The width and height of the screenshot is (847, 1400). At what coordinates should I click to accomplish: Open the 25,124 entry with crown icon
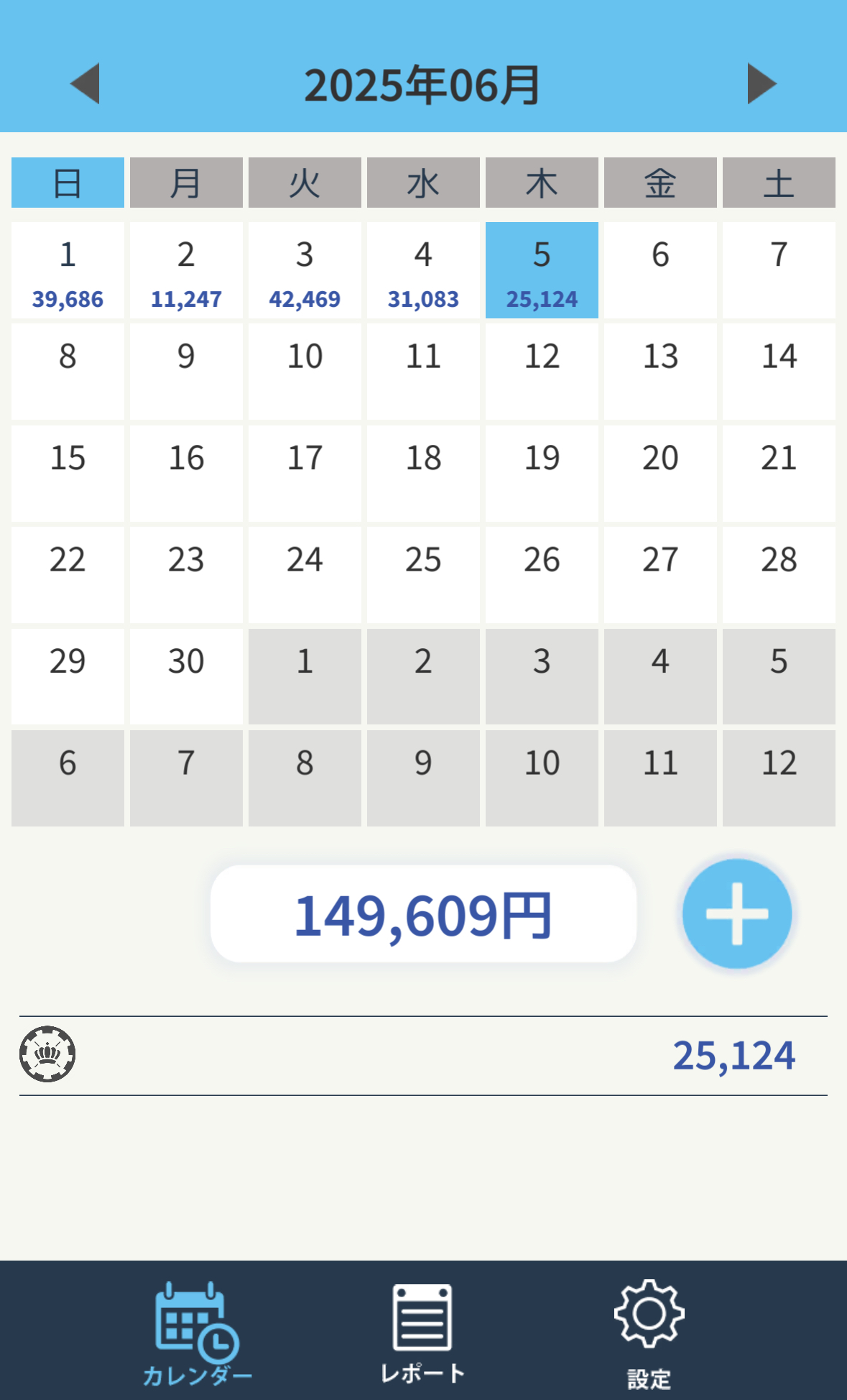(x=423, y=1056)
